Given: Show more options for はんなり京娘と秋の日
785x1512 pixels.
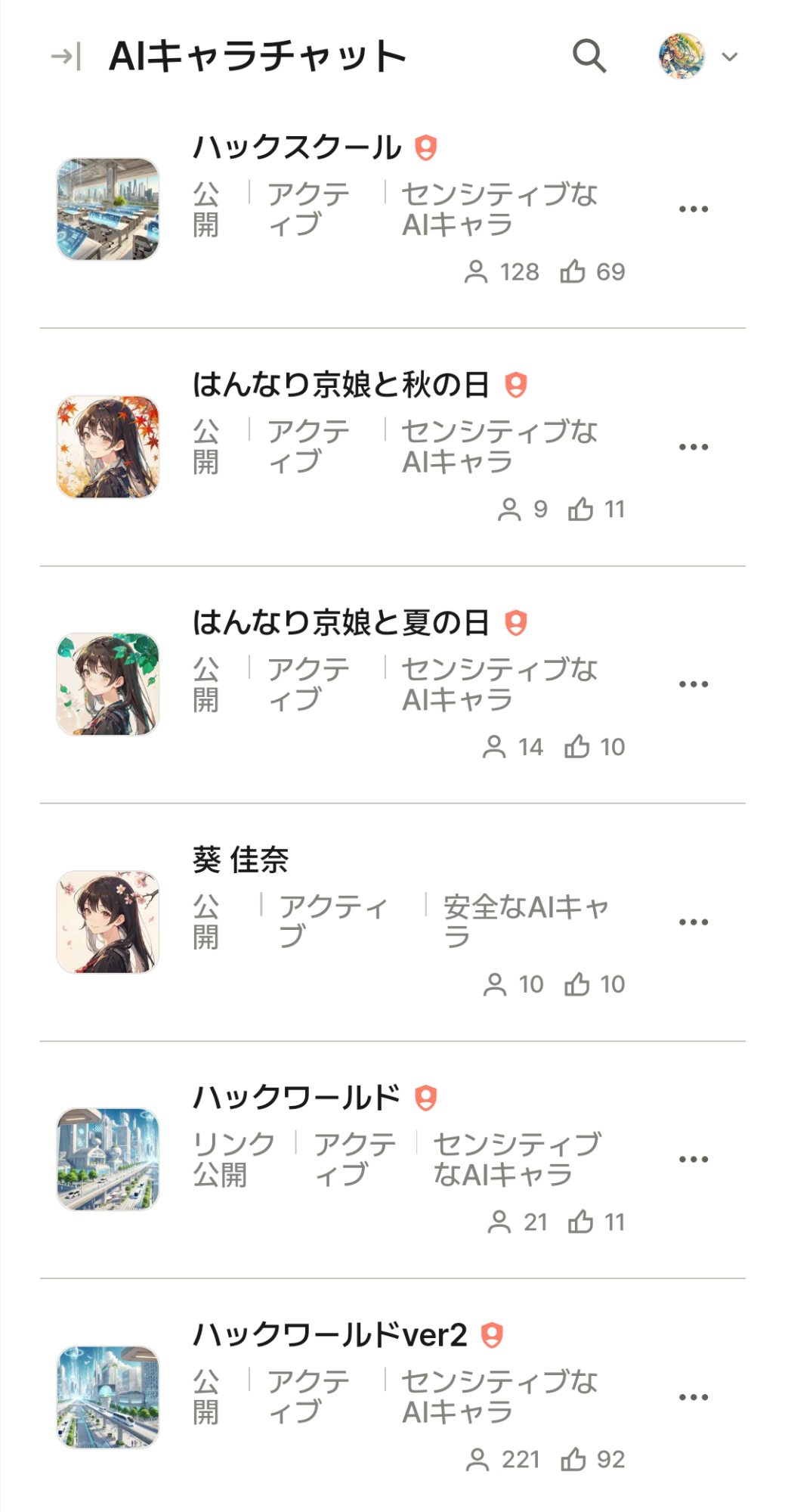Looking at the screenshot, I should click(x=693, y=447).
